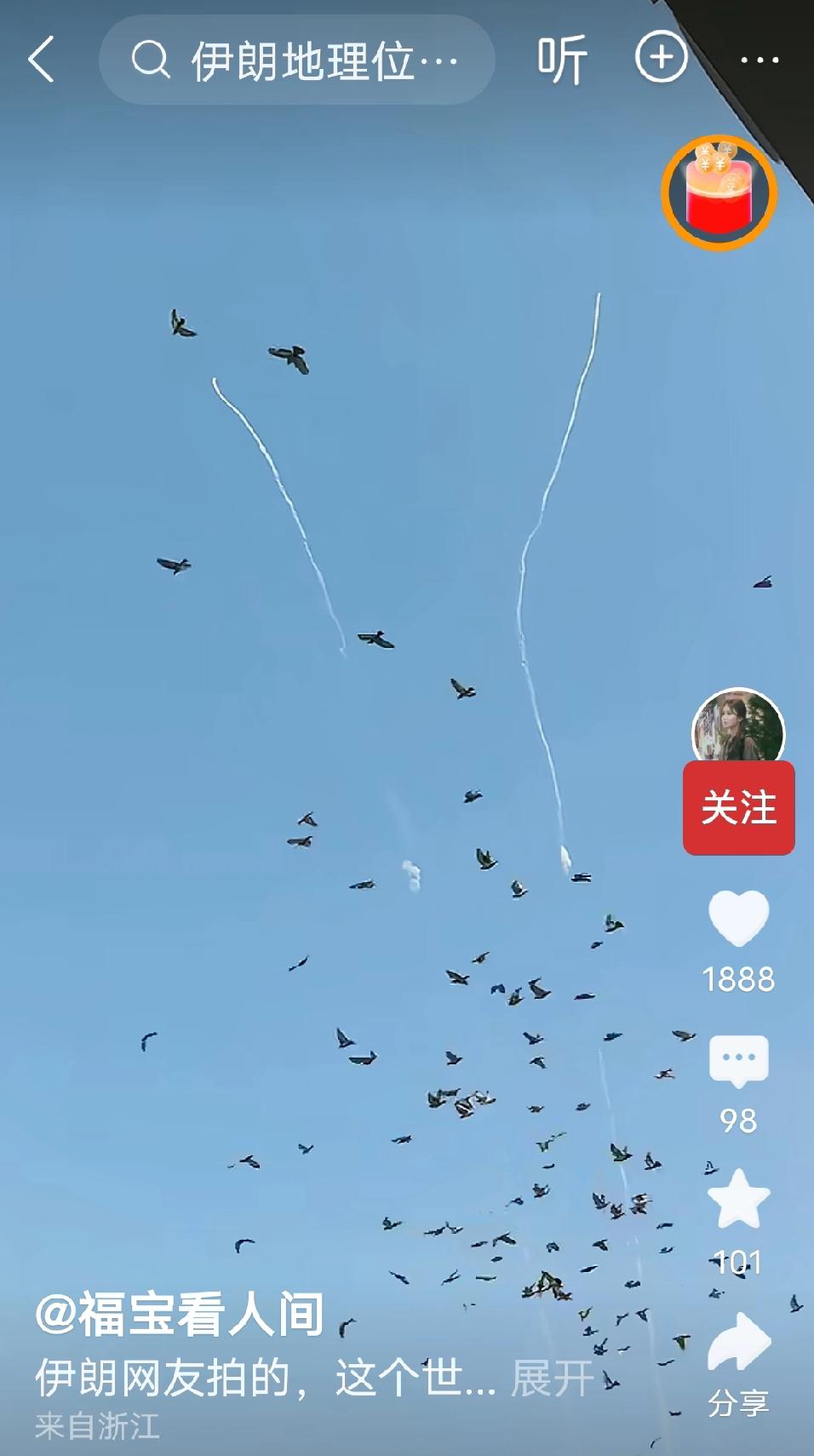The height and width of the screenshot is (1456, 814).
Task: Tap the back arrow to exit video
Action: click(41, 60)
